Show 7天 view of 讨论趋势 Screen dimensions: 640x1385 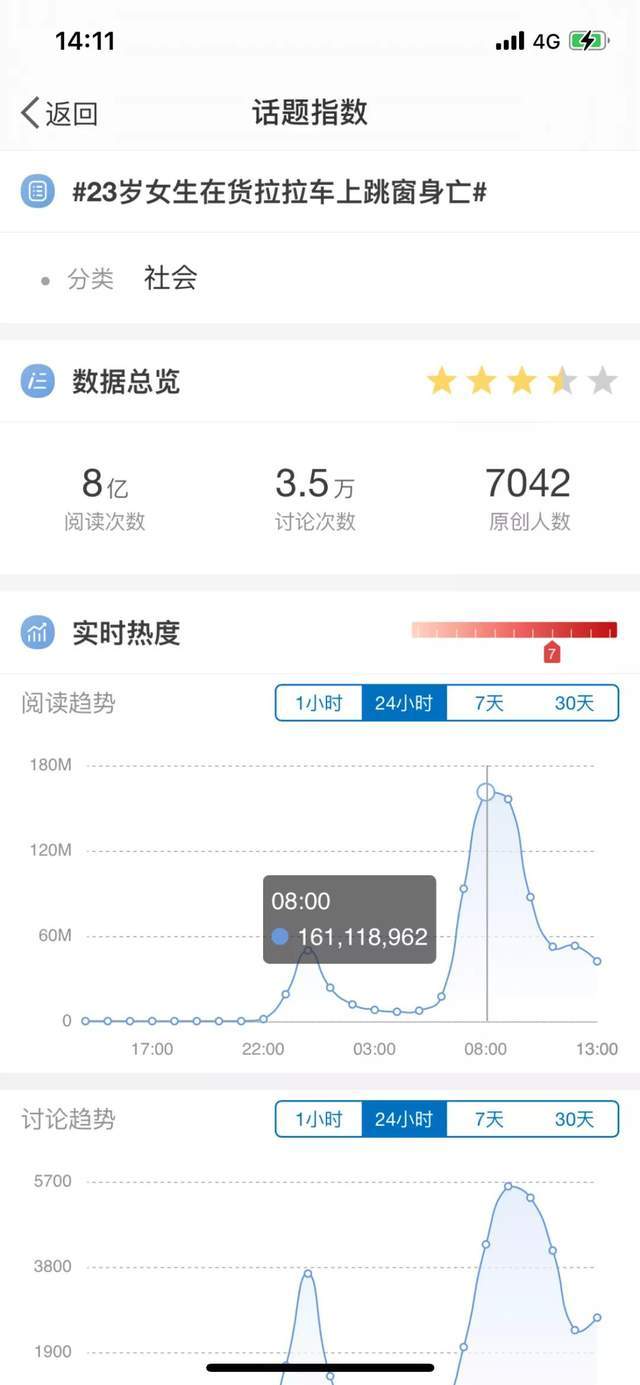(489, 1119)
